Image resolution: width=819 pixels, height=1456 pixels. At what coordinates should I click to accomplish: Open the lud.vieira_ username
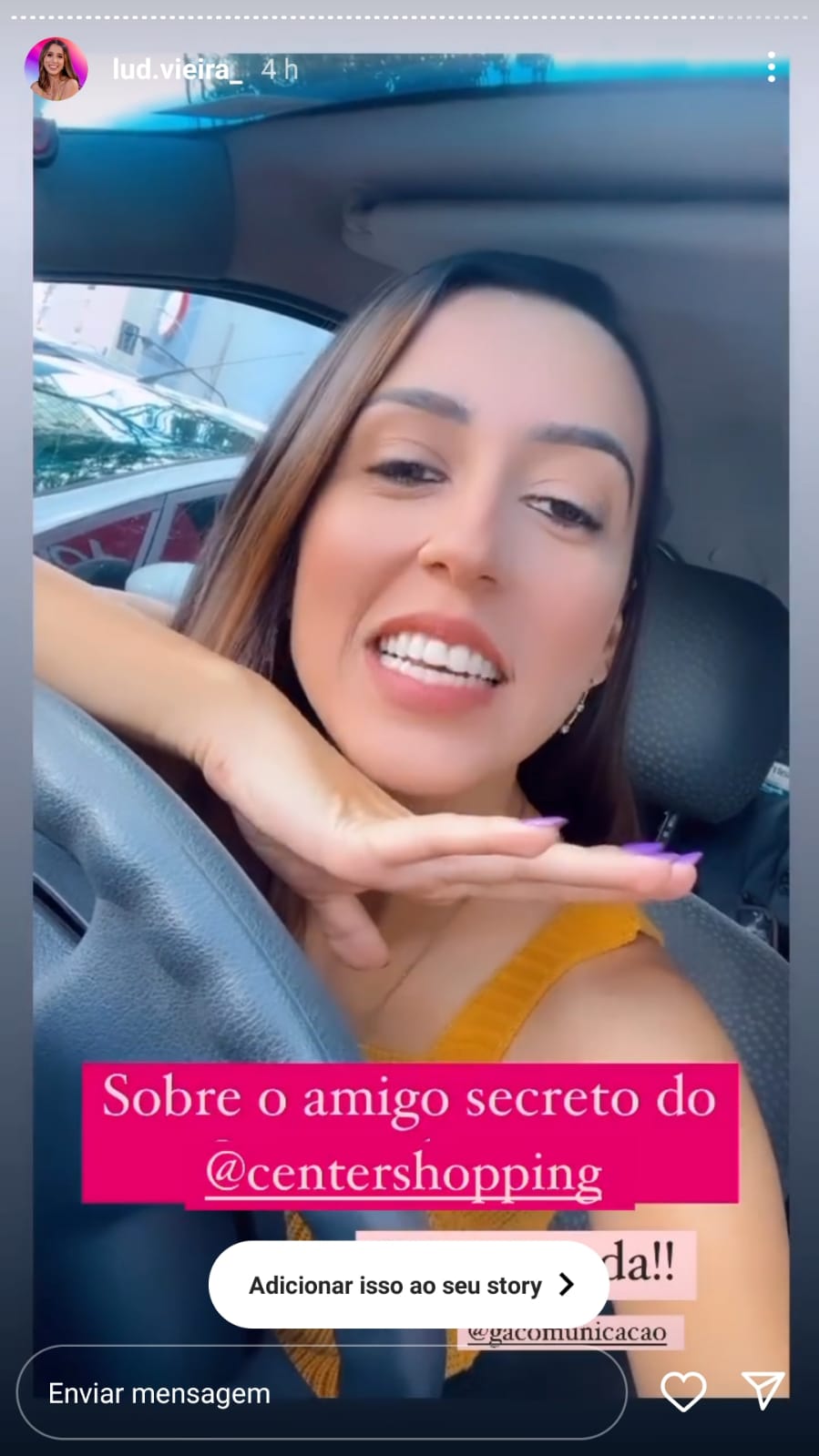[177, 69]
